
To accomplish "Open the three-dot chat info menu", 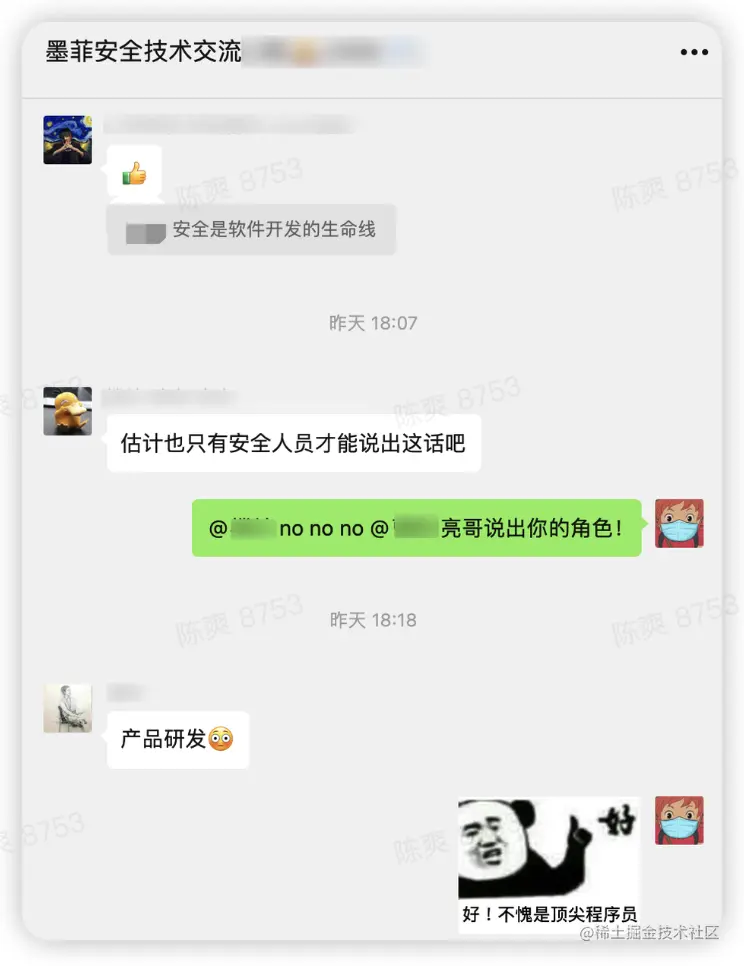I will [x=694, y=53].
